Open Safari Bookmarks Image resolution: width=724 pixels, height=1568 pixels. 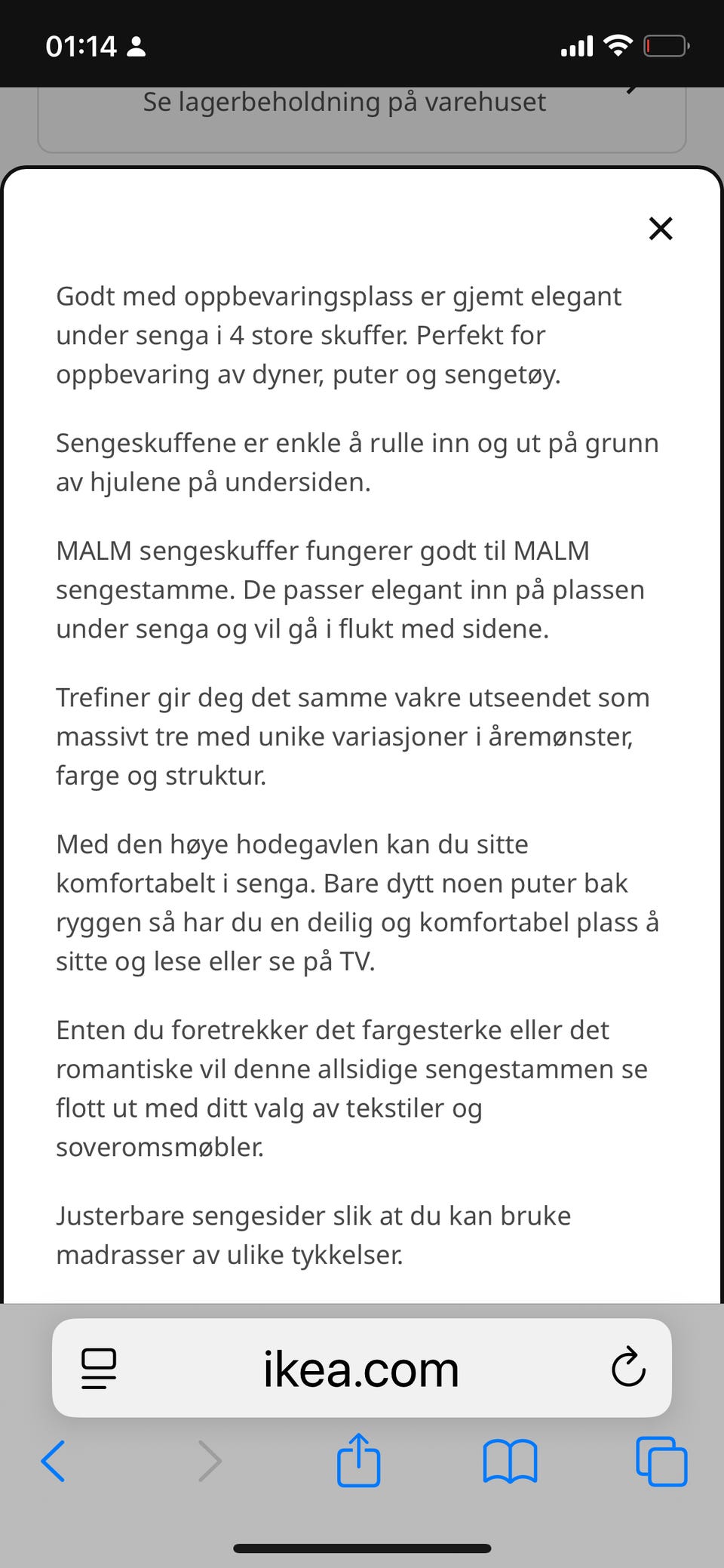[511, 1461]
